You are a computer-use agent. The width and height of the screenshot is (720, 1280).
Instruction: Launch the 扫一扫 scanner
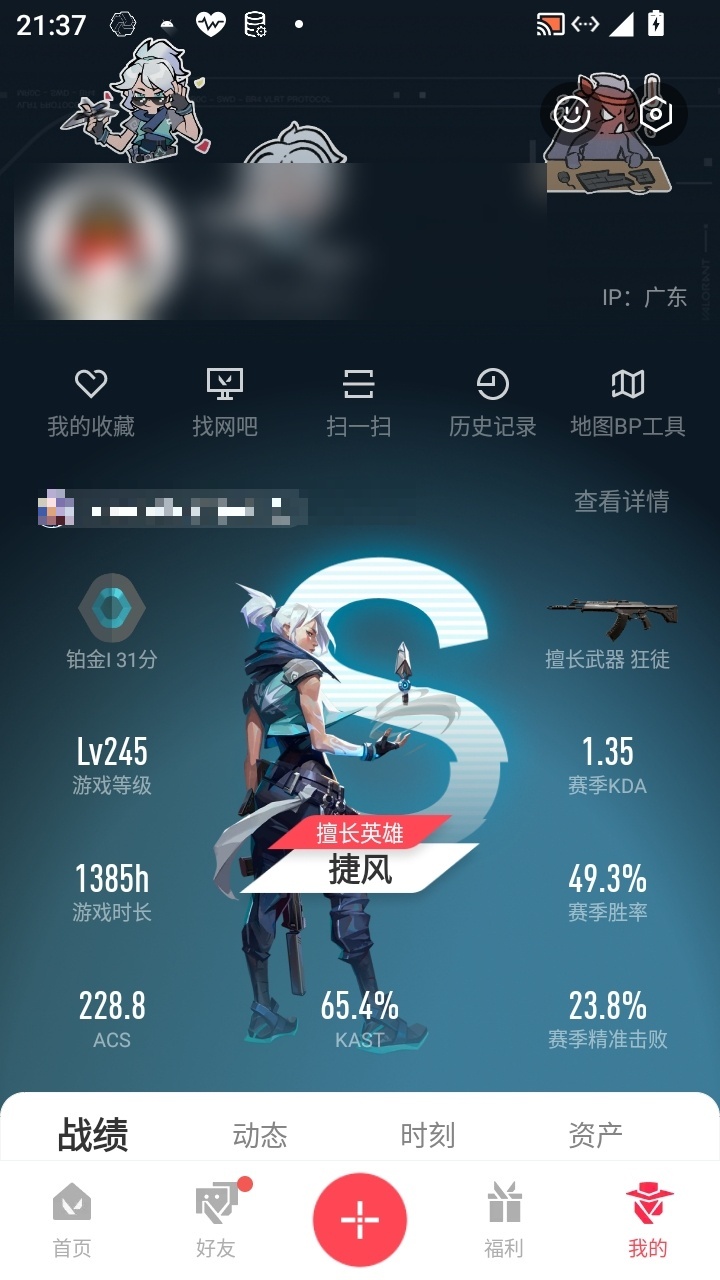pyautogui.click(x=359, y=404)
